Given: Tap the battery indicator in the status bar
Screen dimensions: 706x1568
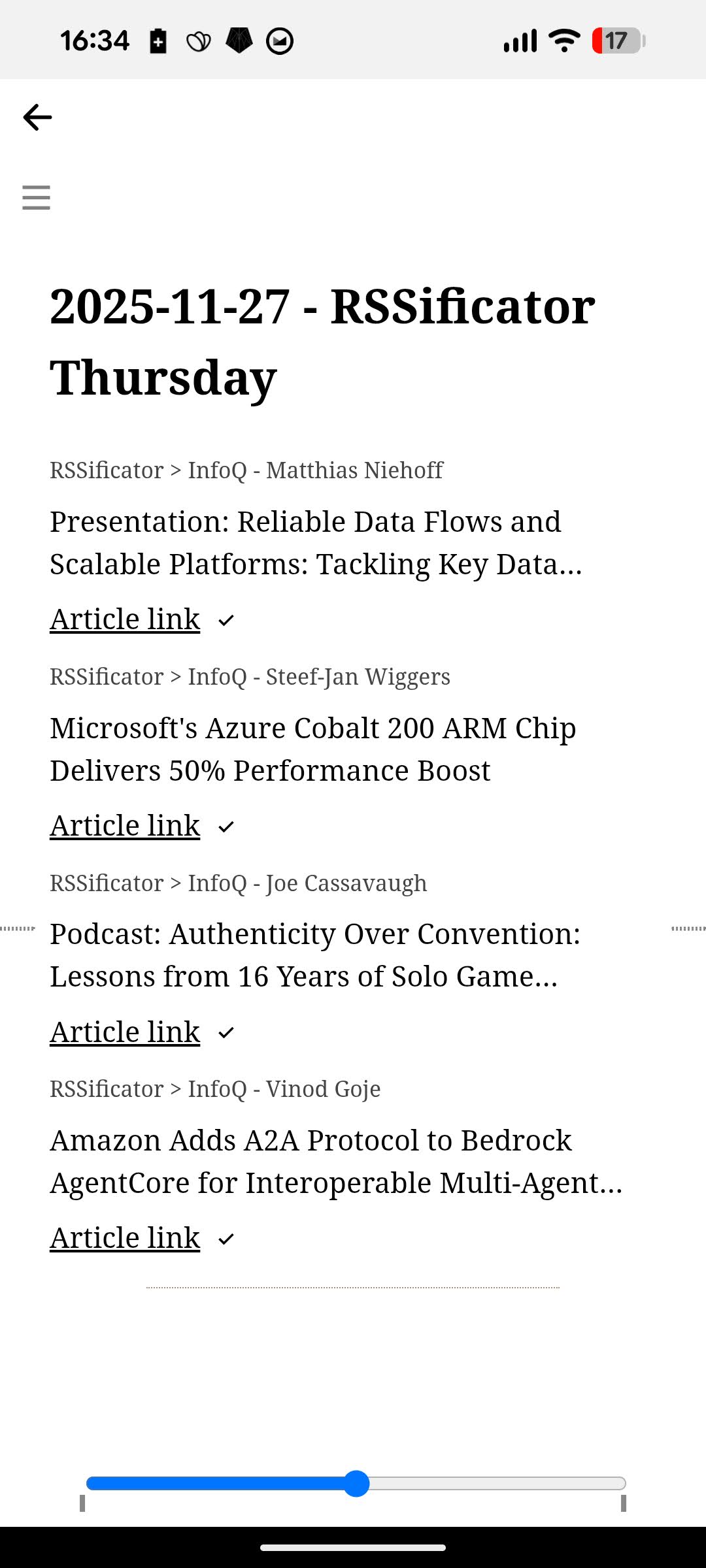Looking at the screenshot, I should [617, 41].
